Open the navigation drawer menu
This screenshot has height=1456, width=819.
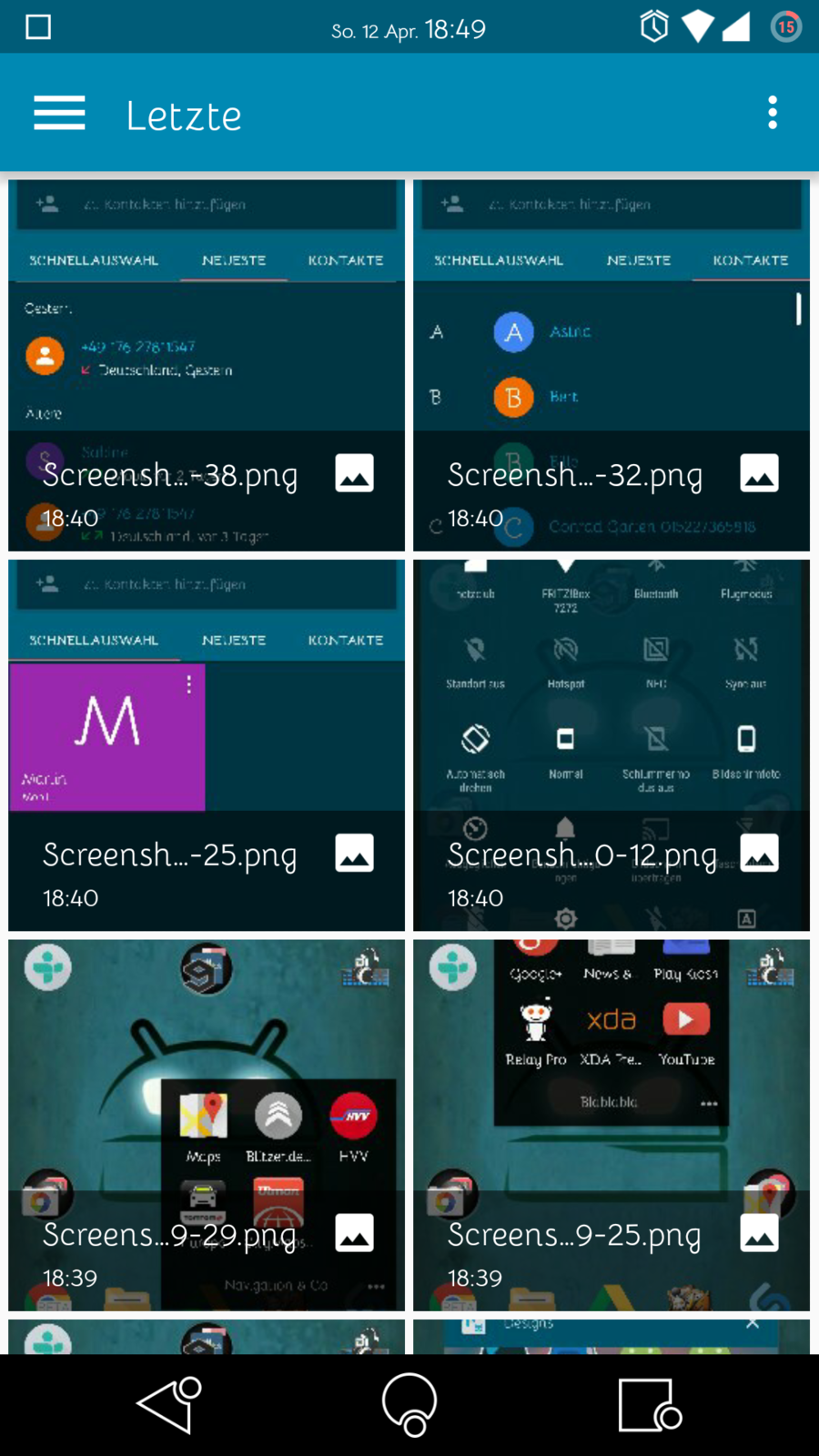(59, 114)
